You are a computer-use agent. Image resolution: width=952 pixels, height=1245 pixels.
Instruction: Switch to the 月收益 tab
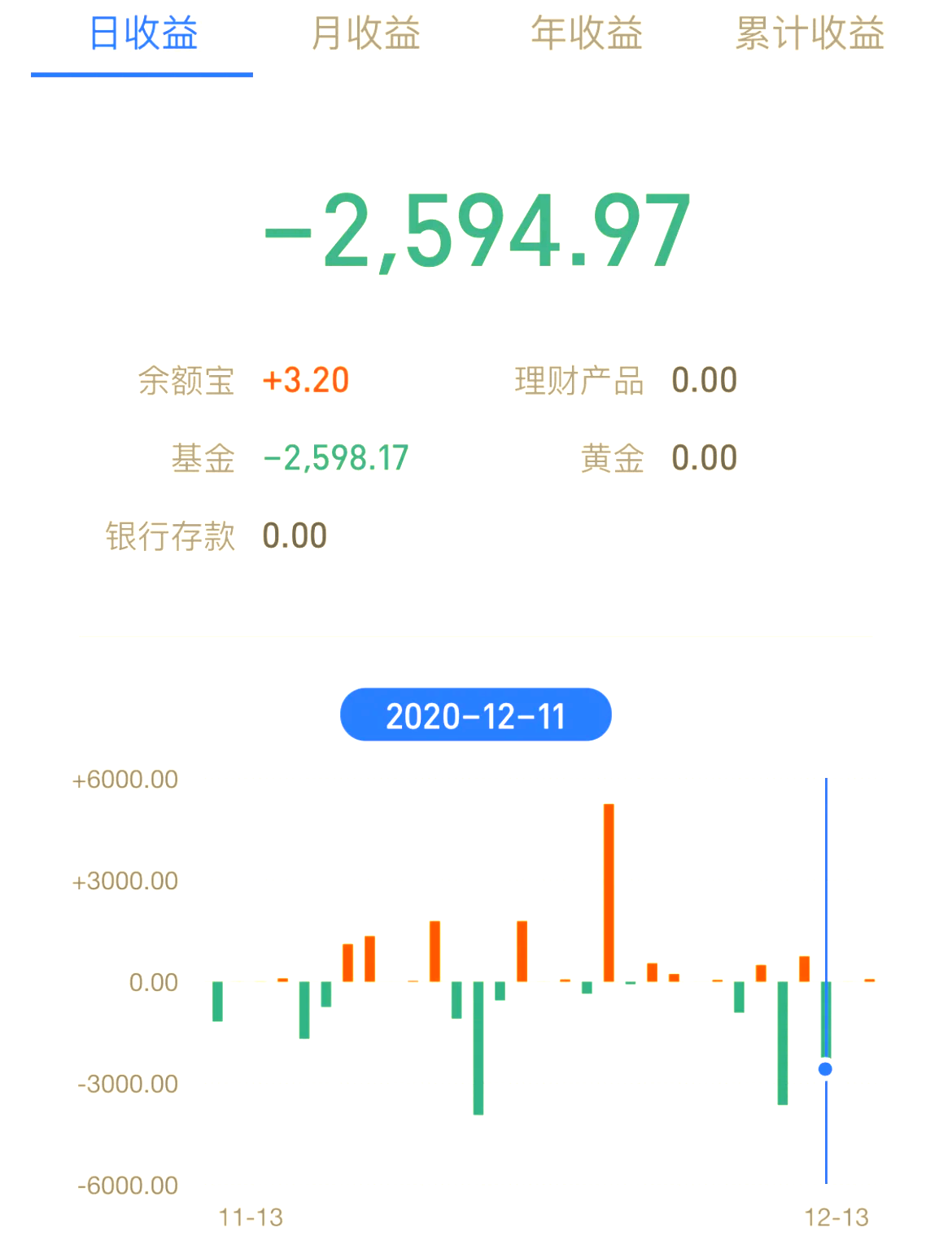point(365,34)
